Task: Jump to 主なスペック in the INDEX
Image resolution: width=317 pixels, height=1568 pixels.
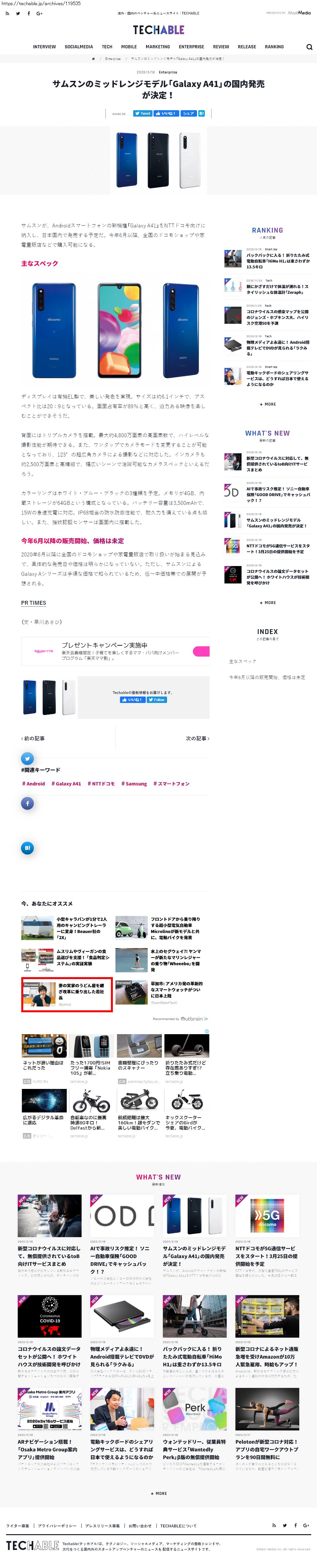Action: pos(243,661)
